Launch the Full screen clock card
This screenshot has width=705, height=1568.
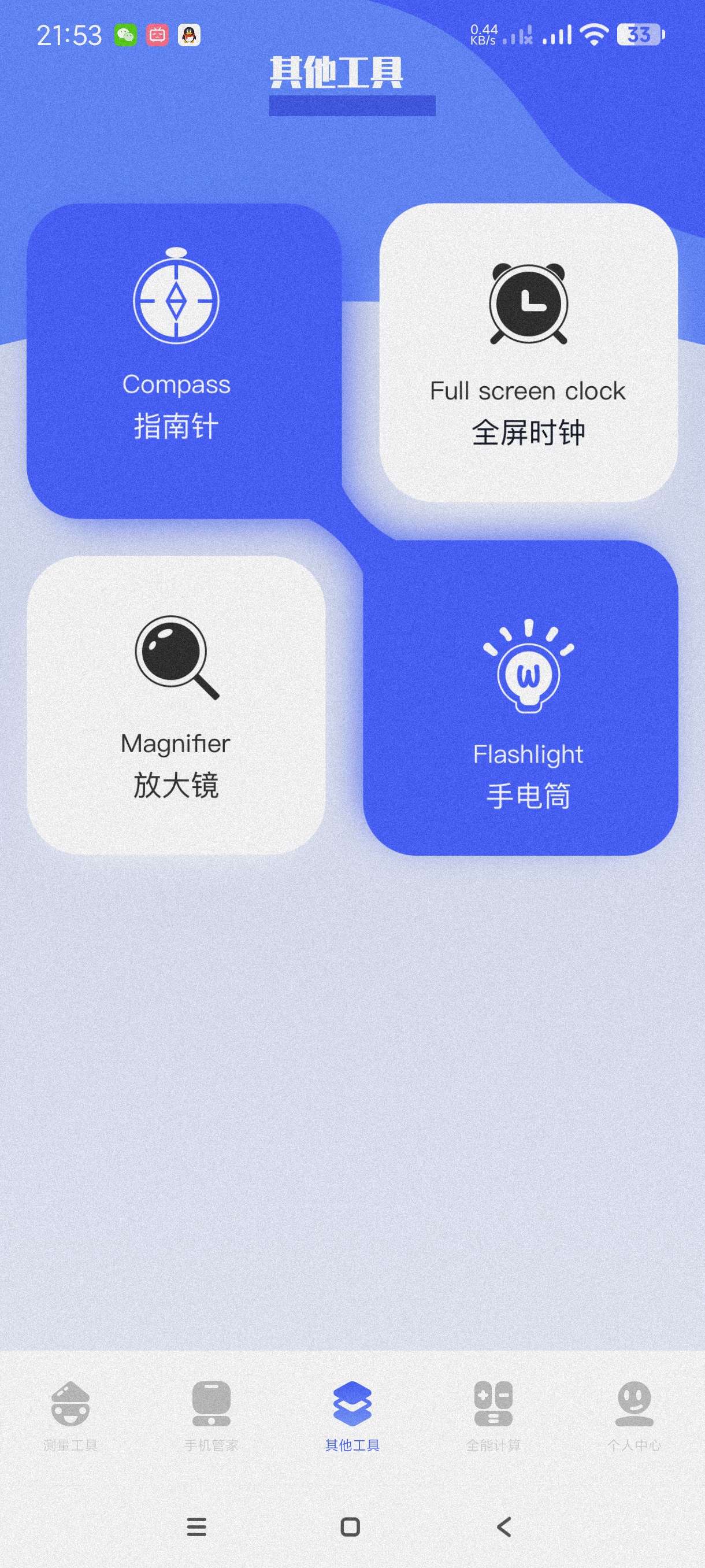point(528,353)
